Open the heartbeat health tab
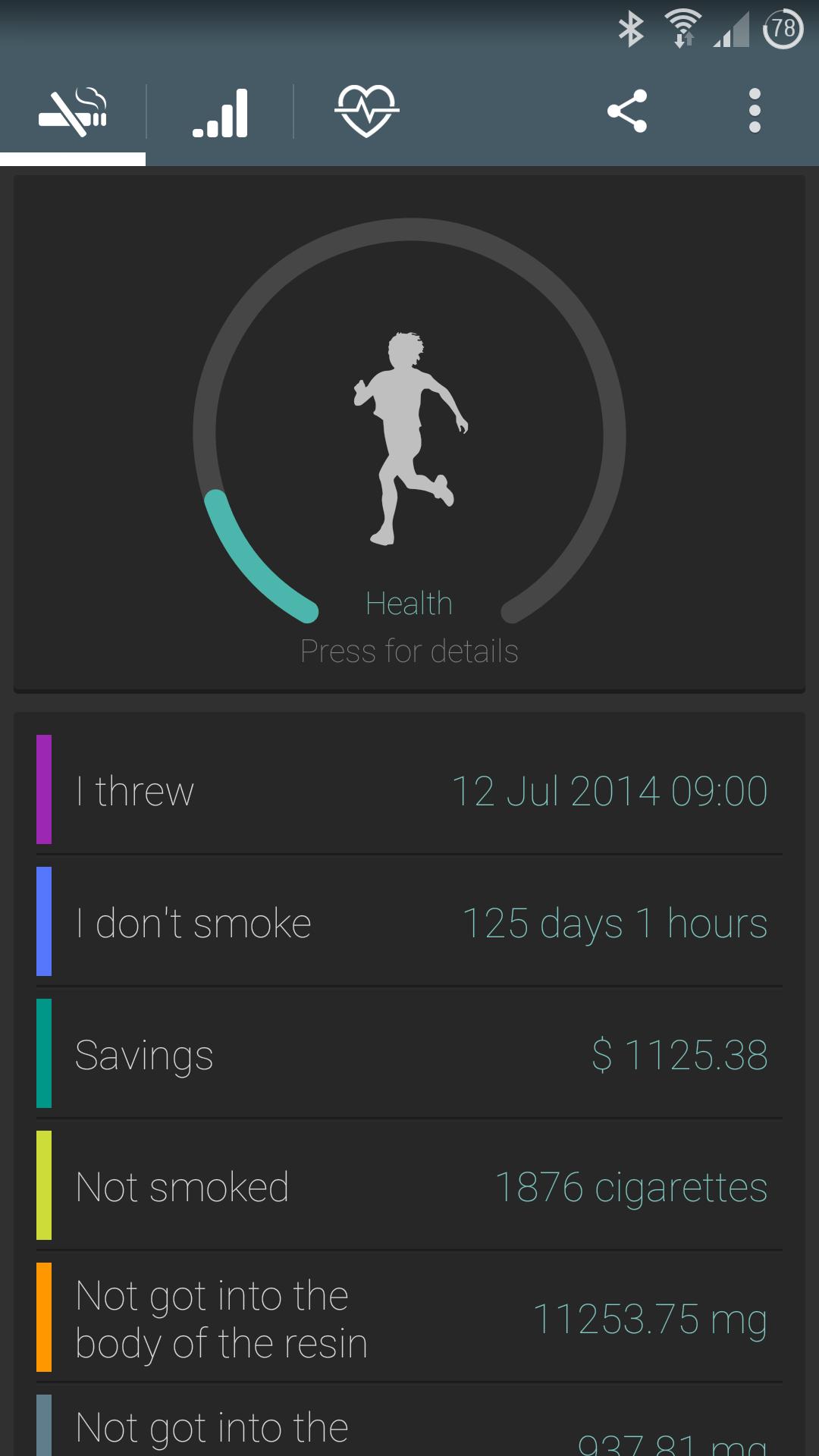Image resolution: width=819 pixels, height=1456 pixels. [366, 111]
